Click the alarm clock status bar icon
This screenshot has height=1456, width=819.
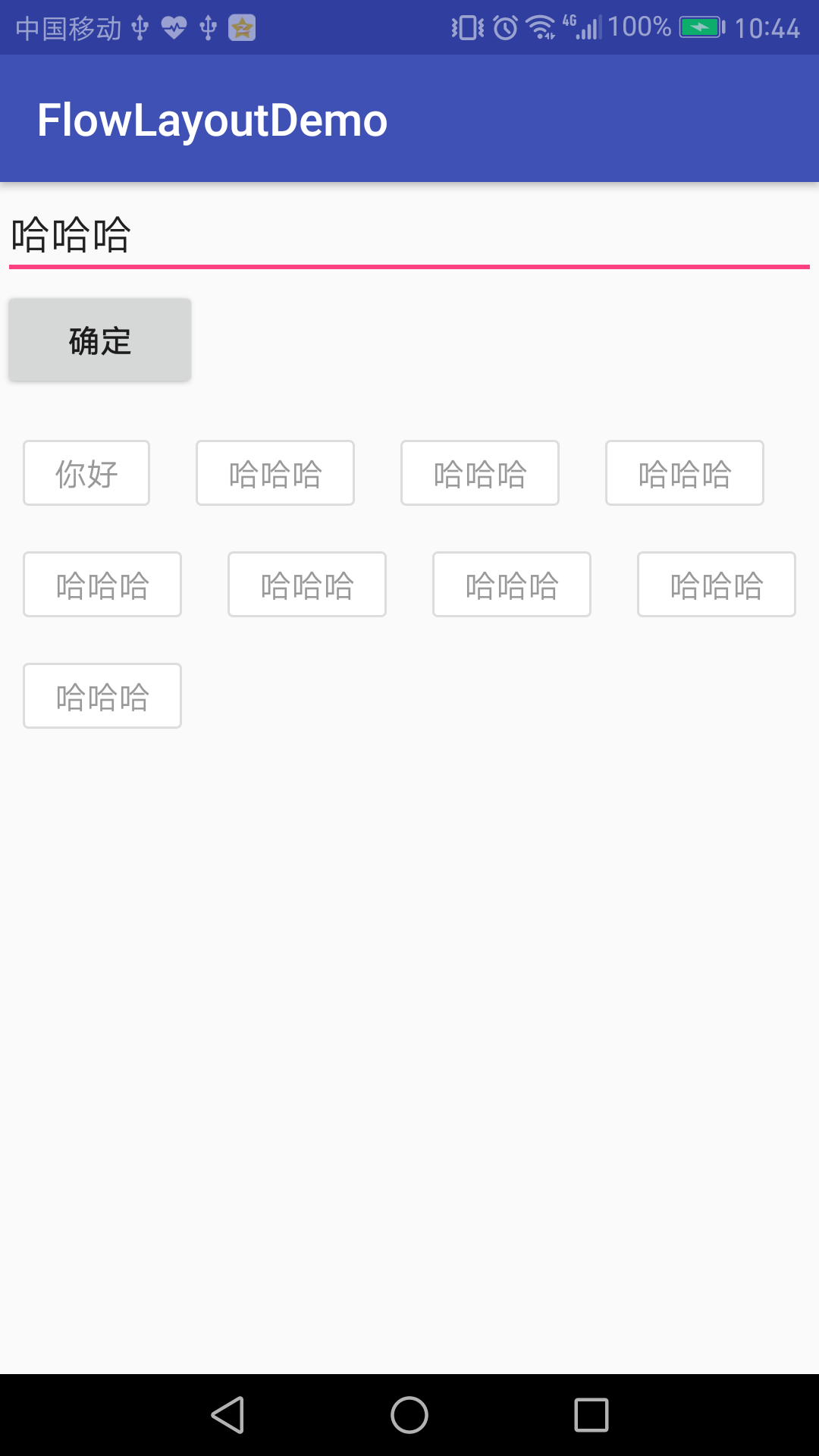(503, 27)
